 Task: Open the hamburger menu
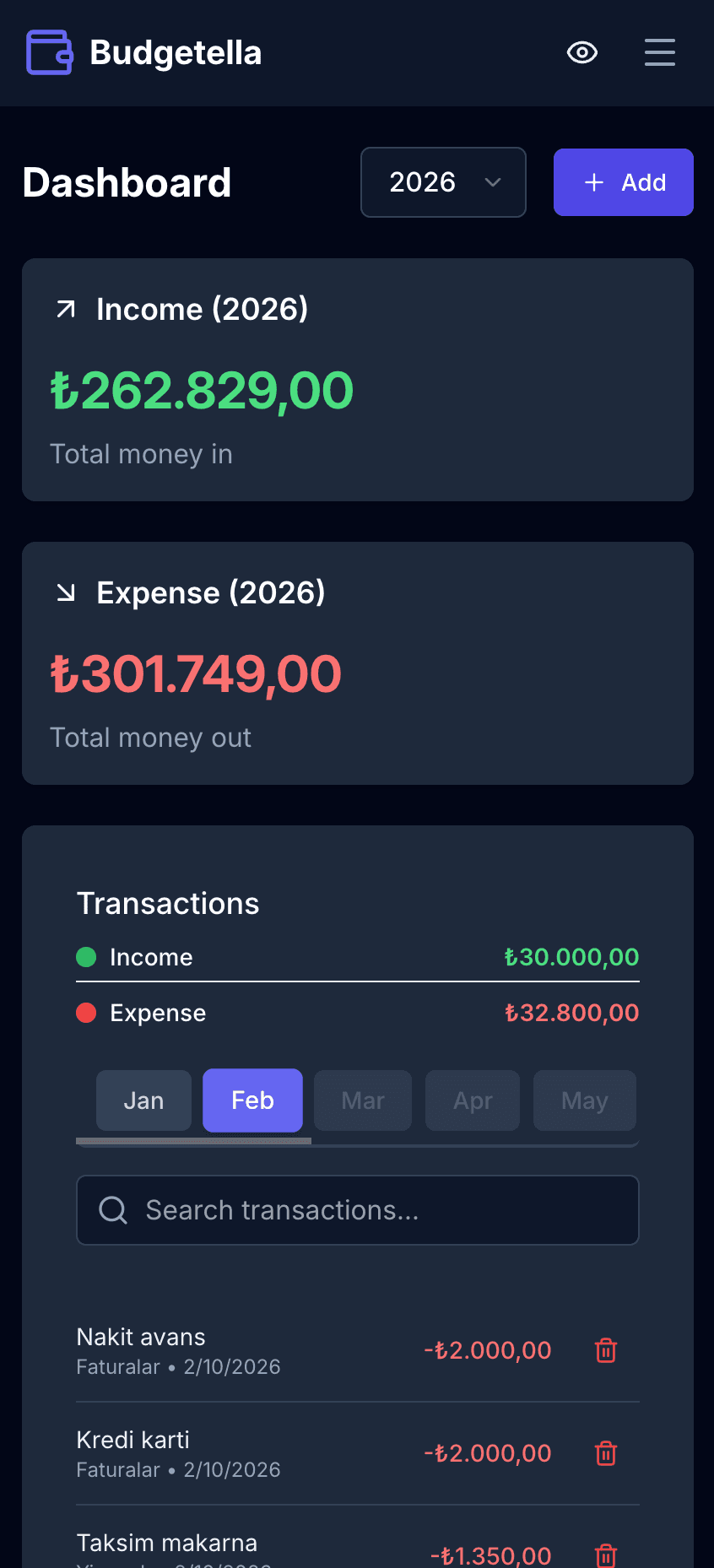click(660, 52)
